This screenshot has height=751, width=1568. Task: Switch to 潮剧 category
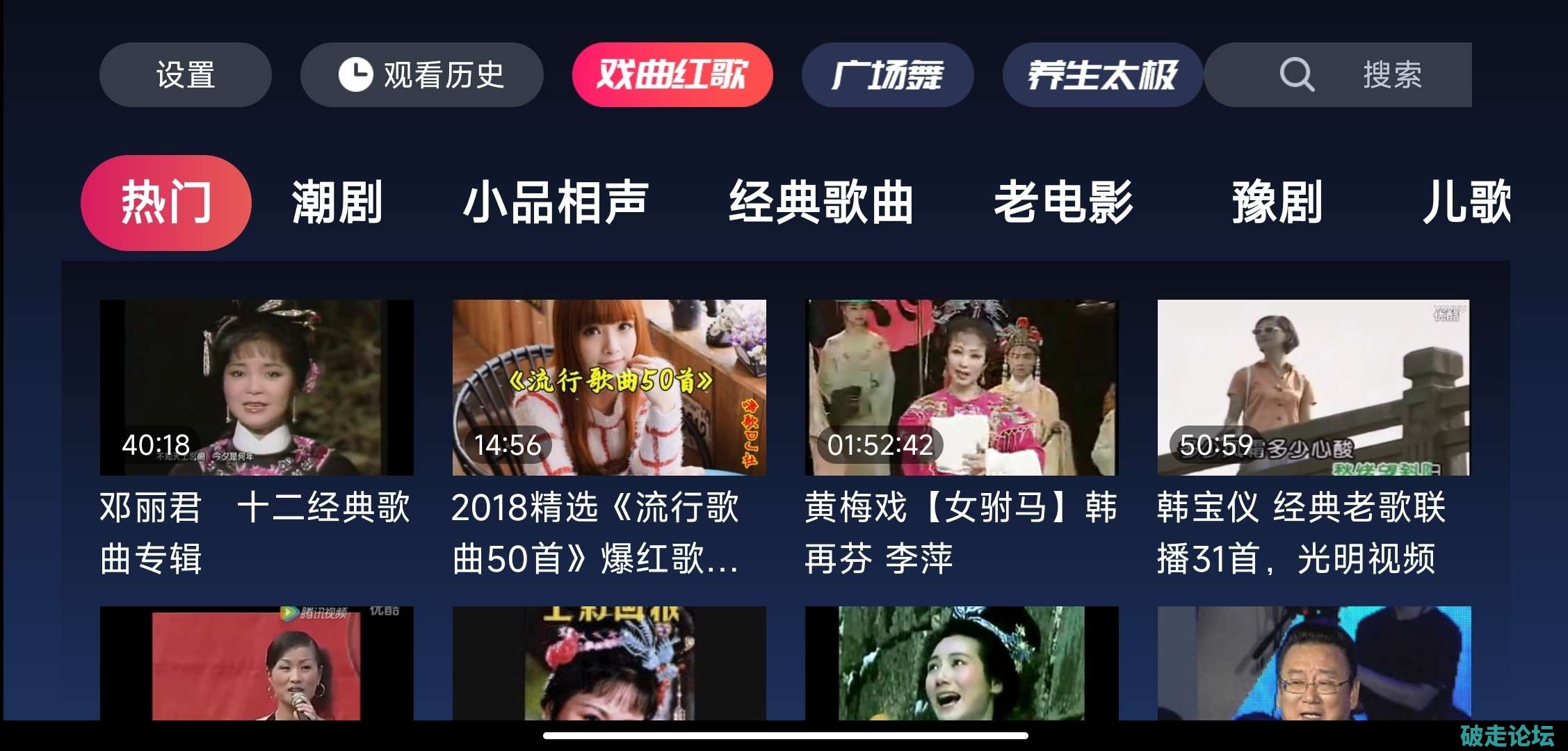point(337,202)
